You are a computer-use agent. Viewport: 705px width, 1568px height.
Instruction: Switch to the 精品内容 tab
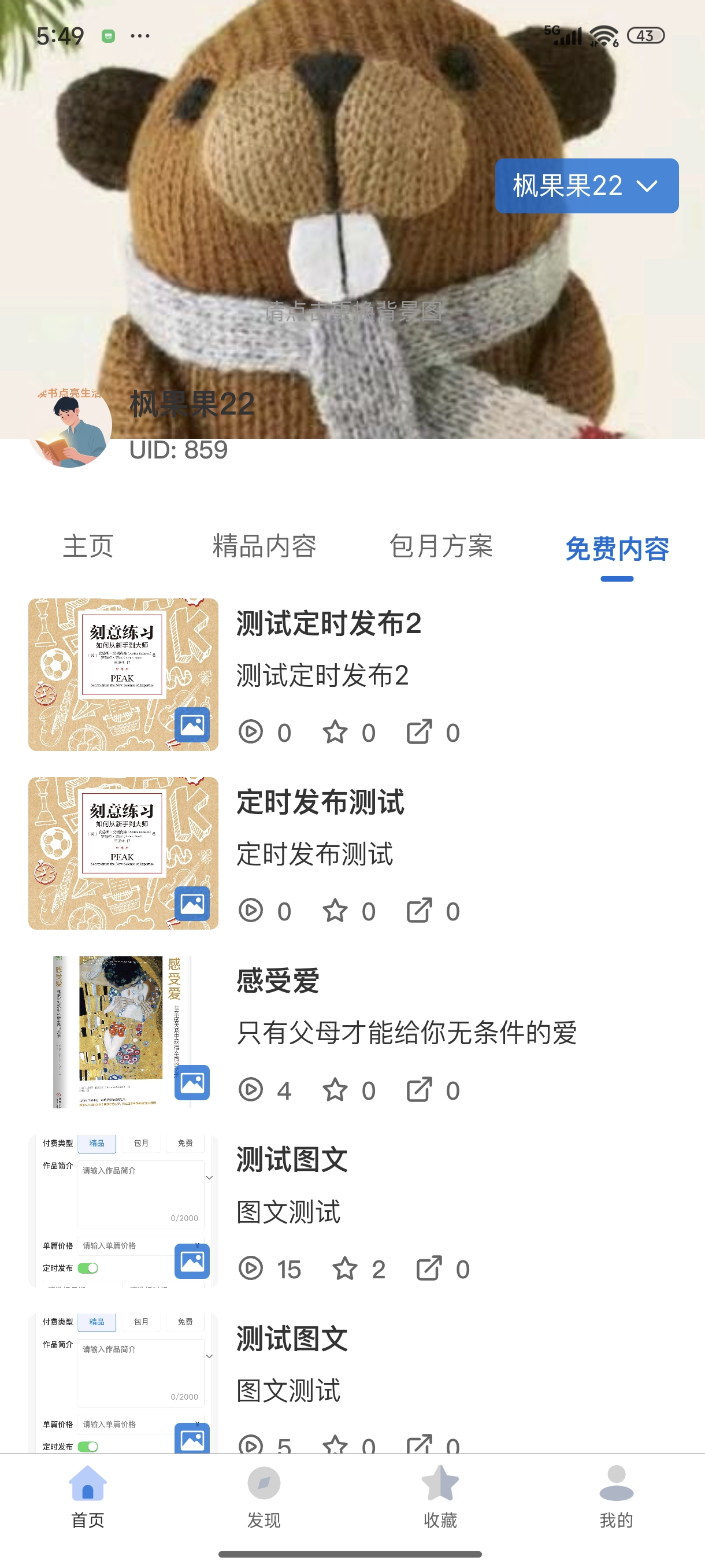point(264,546)
